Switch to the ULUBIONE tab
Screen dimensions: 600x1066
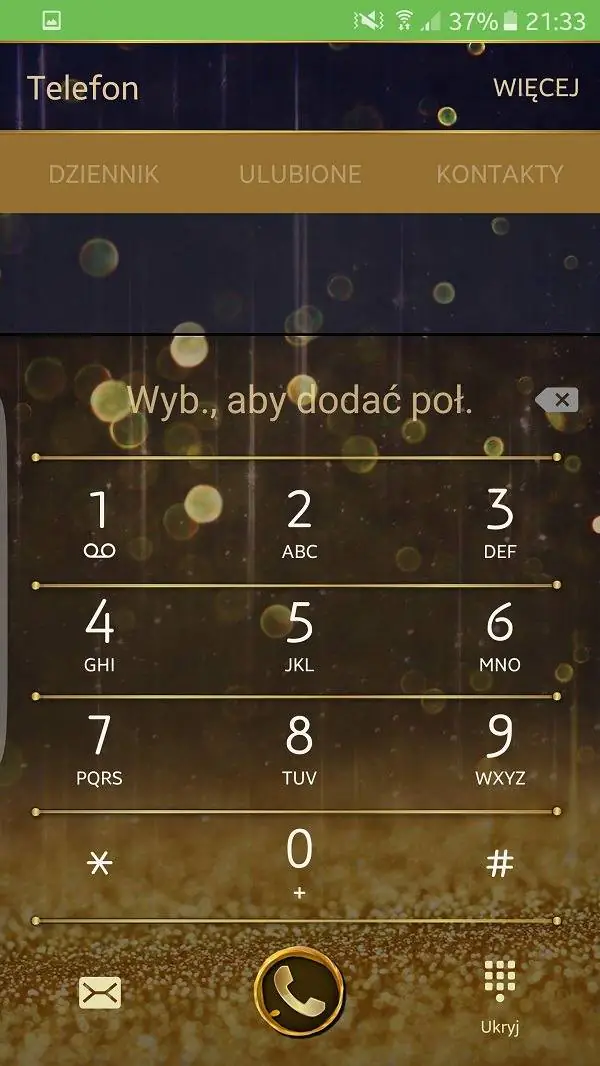point(300,174)
